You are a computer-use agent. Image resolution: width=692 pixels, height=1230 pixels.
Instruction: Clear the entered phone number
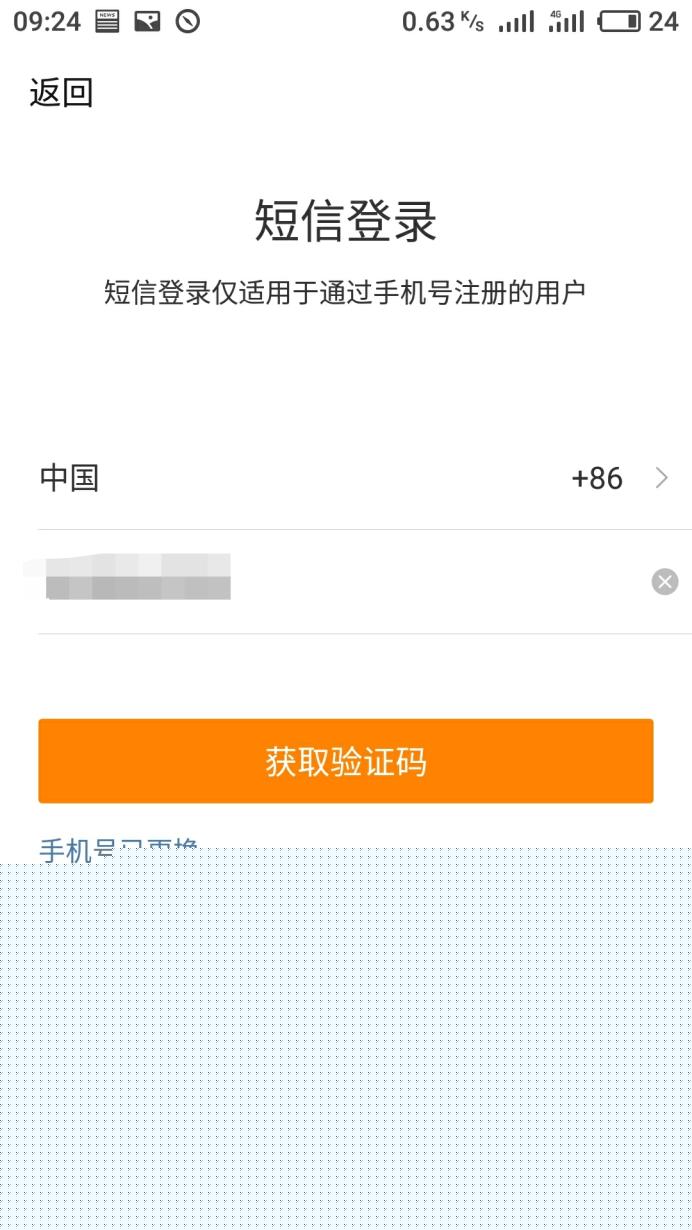(665, 582)
